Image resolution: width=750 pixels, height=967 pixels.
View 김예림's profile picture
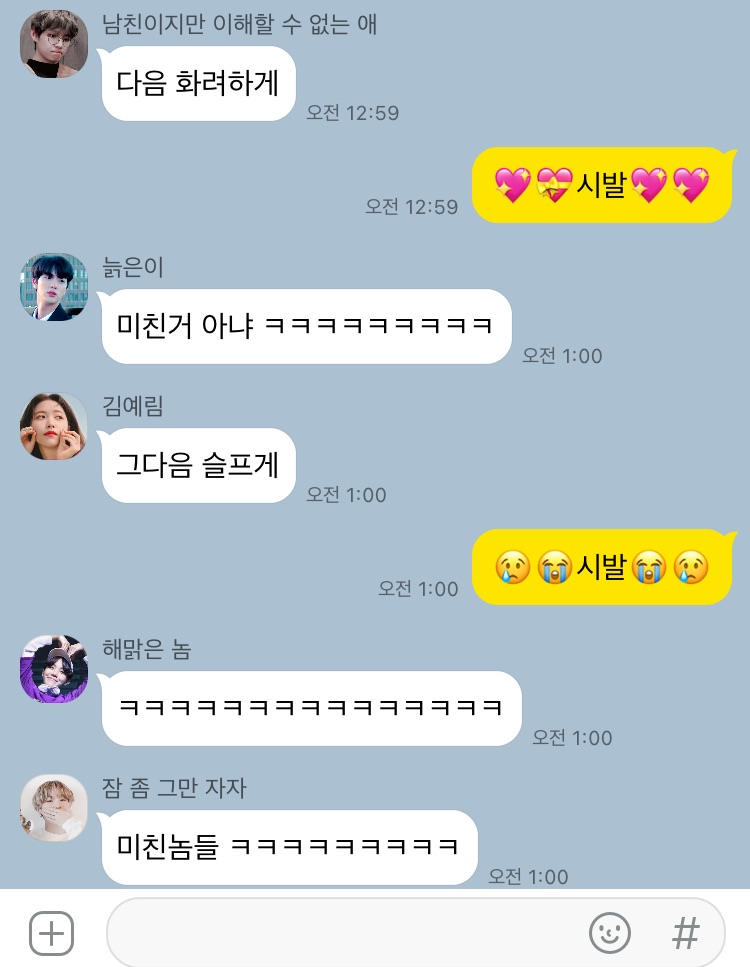(54, 426)
